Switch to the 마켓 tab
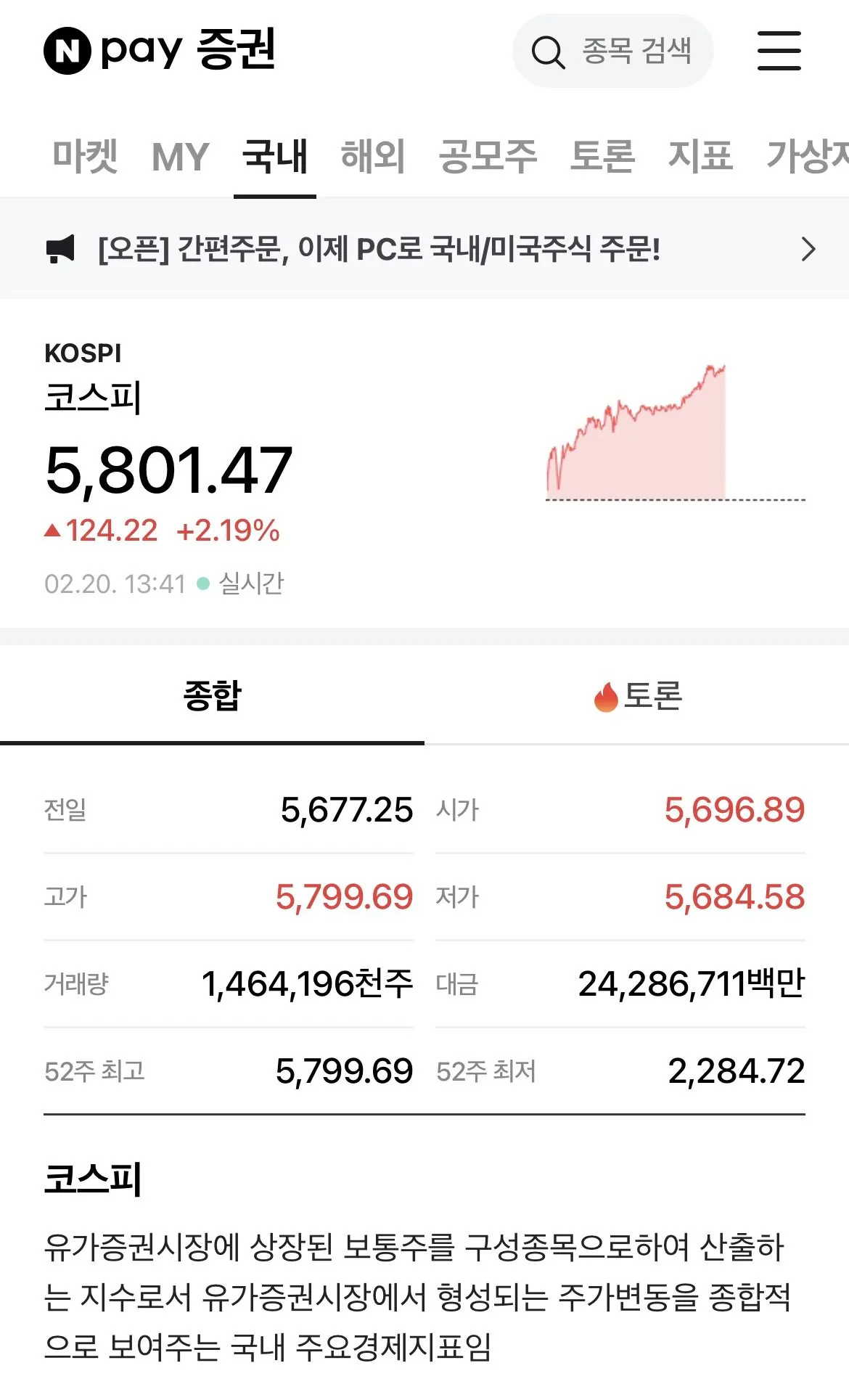Viewport: 849px width, 1400px height. pos(85,156)
